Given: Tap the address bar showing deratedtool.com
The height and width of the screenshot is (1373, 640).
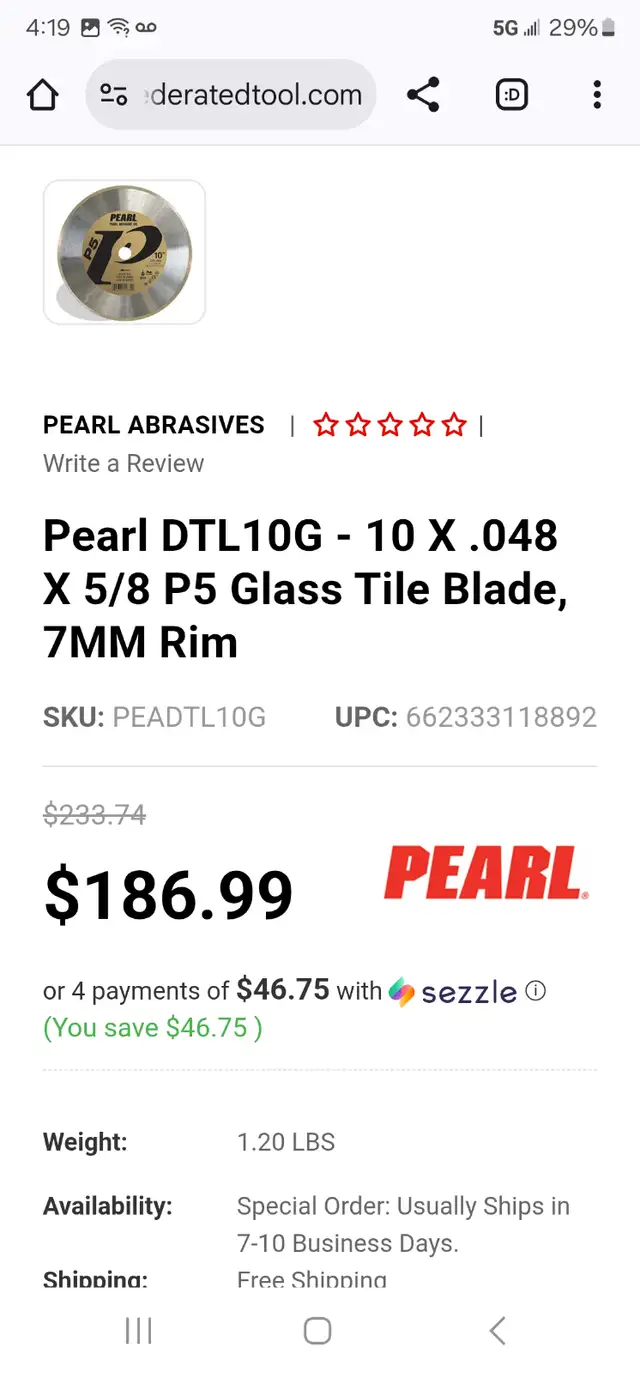Looking at the screenshot, I should pyautogui.click(x=231, y=95).
